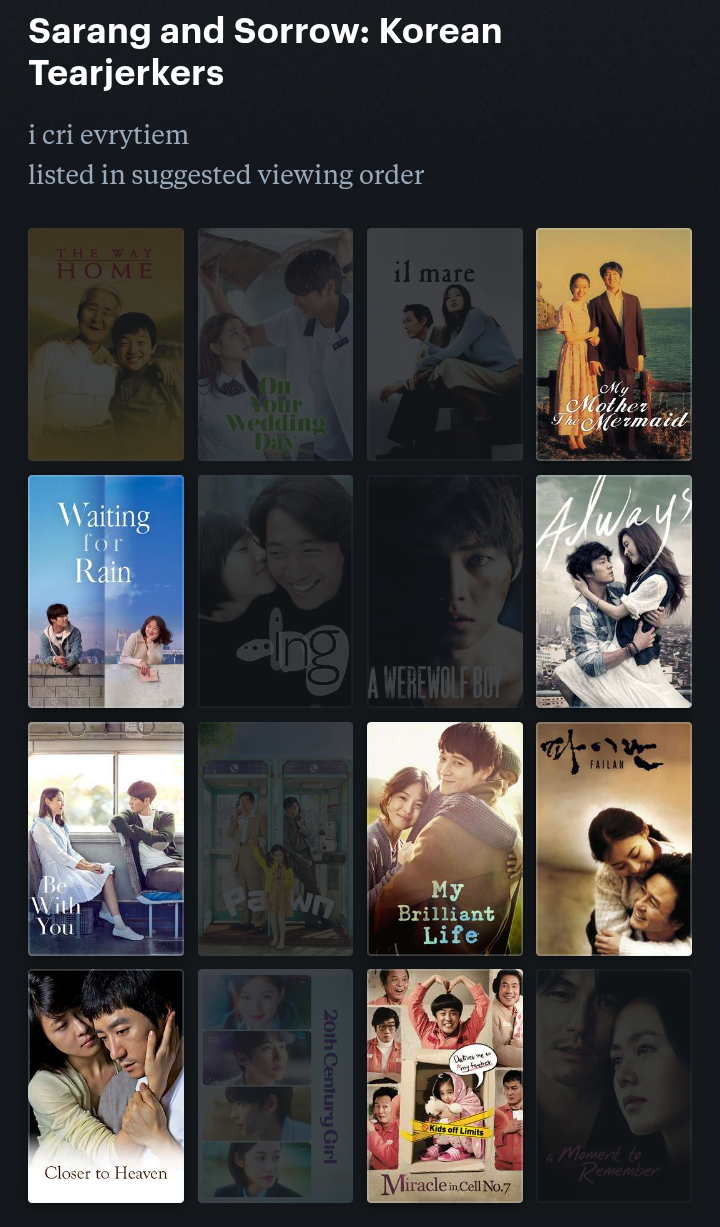Screen dimensions: 720x1227
Task: Open My Brilliant Life
Action: 444,838
